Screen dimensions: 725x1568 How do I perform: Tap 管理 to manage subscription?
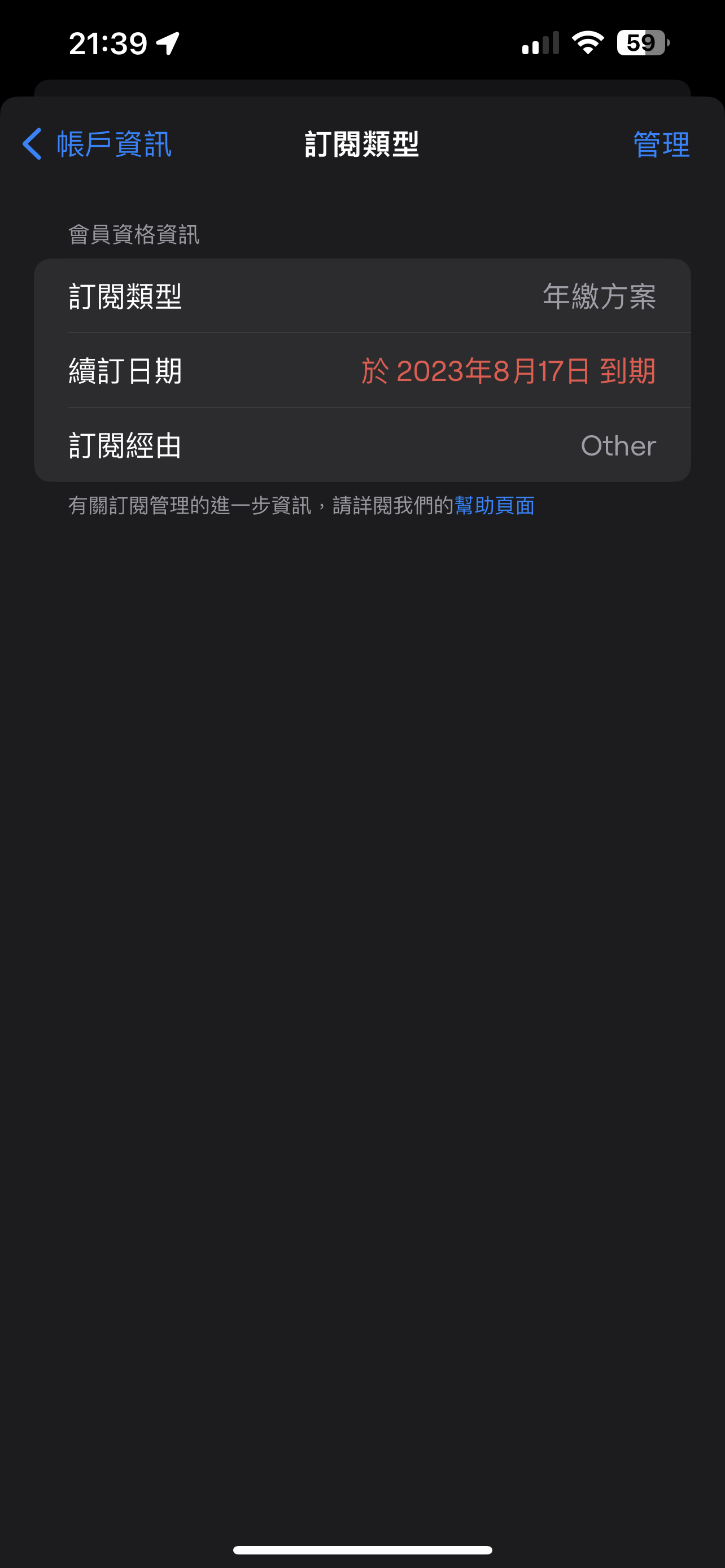(661, 144)
